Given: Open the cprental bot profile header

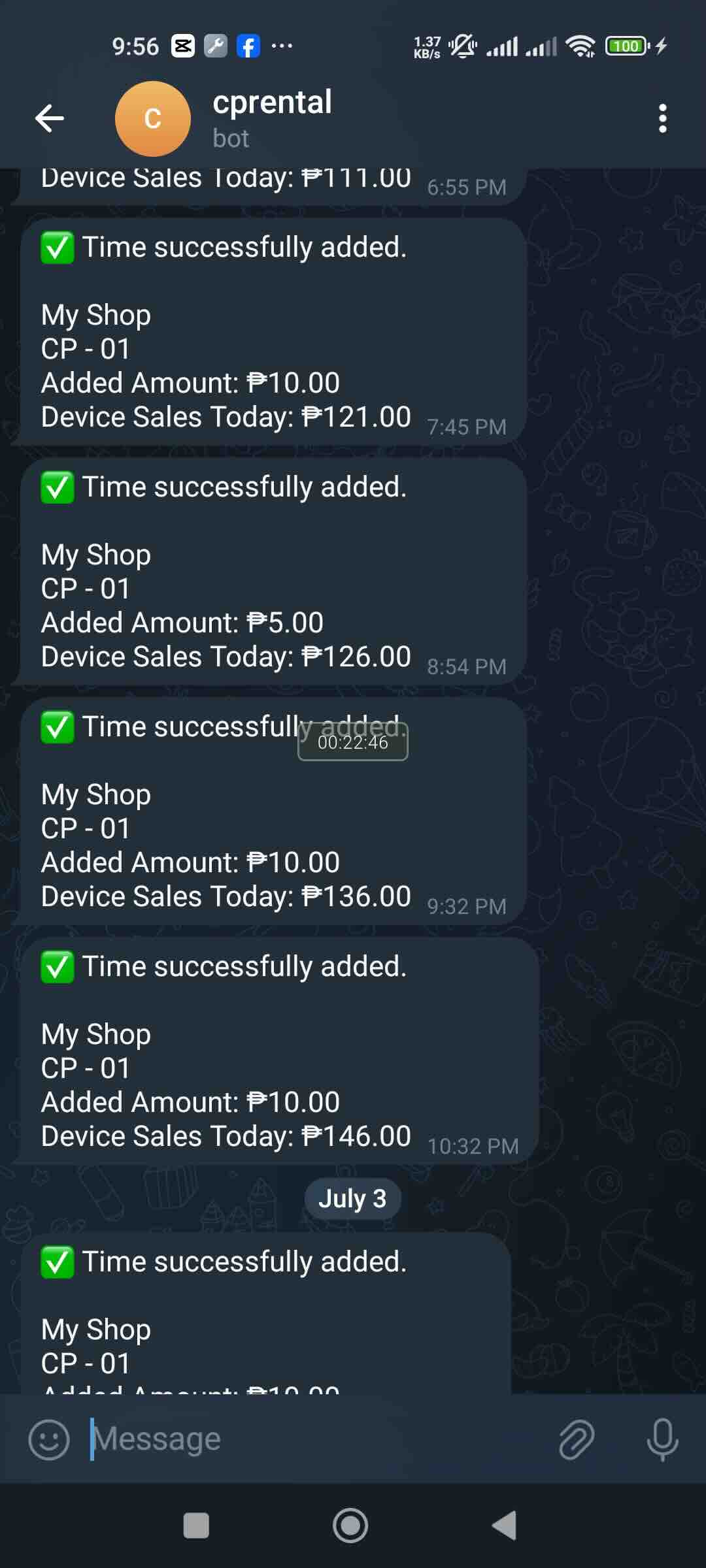Looking at the screenshot, I should pos(272,119).
